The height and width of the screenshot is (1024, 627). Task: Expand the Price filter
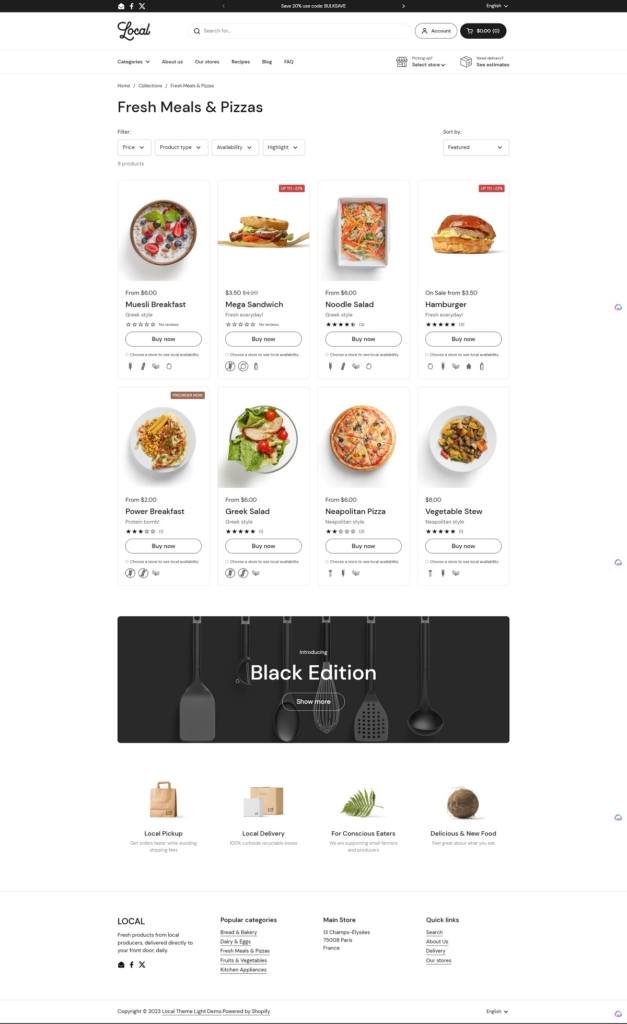click(134, 147)
